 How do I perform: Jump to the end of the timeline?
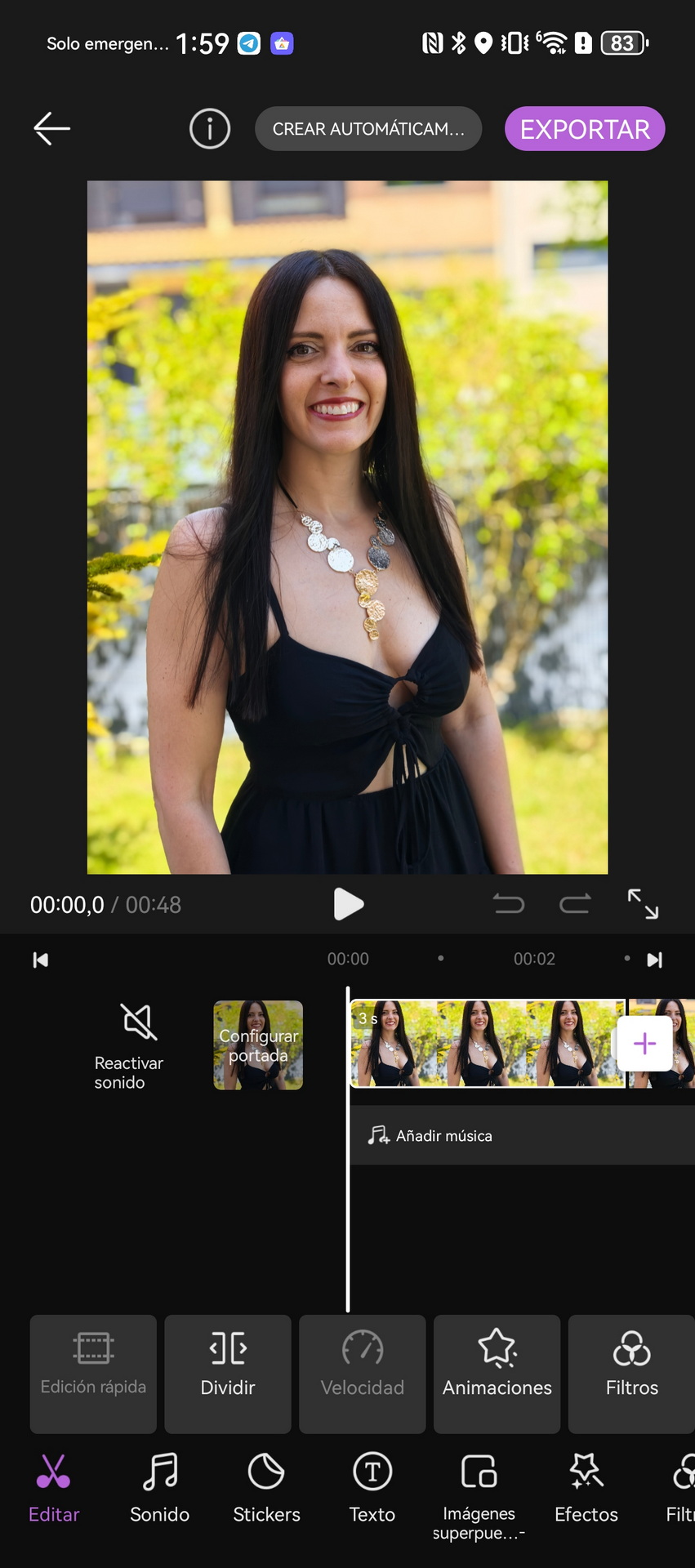pos(654,960)
